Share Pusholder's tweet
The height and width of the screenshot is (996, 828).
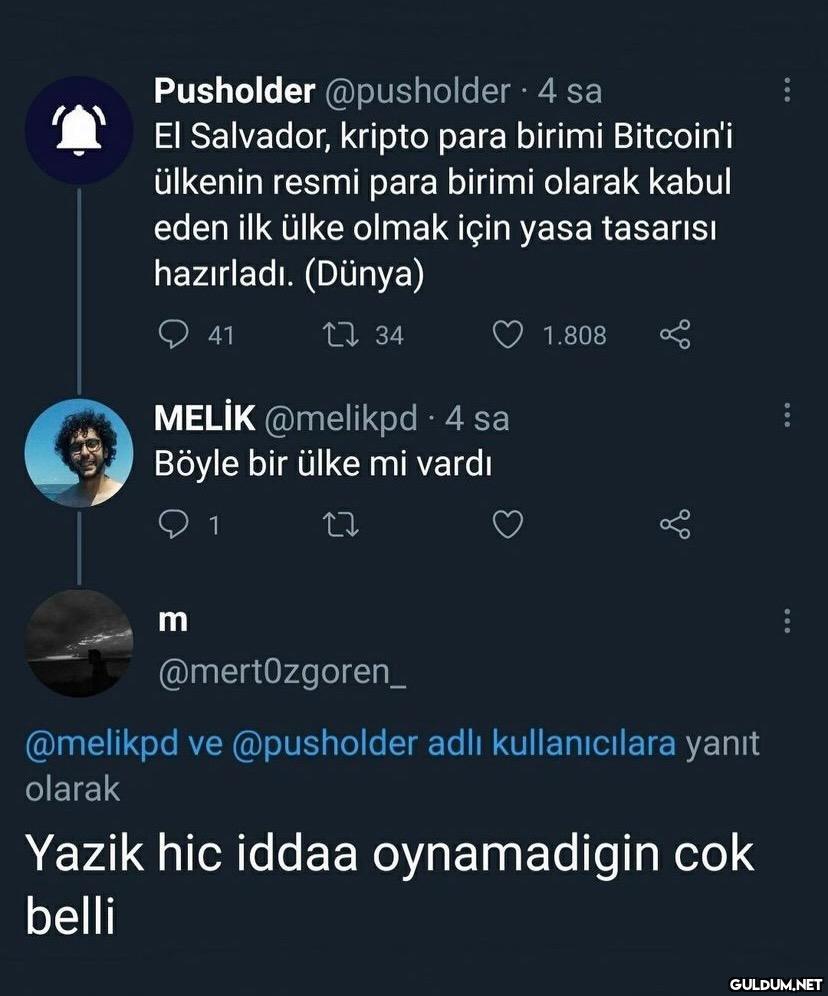[676, 334]
